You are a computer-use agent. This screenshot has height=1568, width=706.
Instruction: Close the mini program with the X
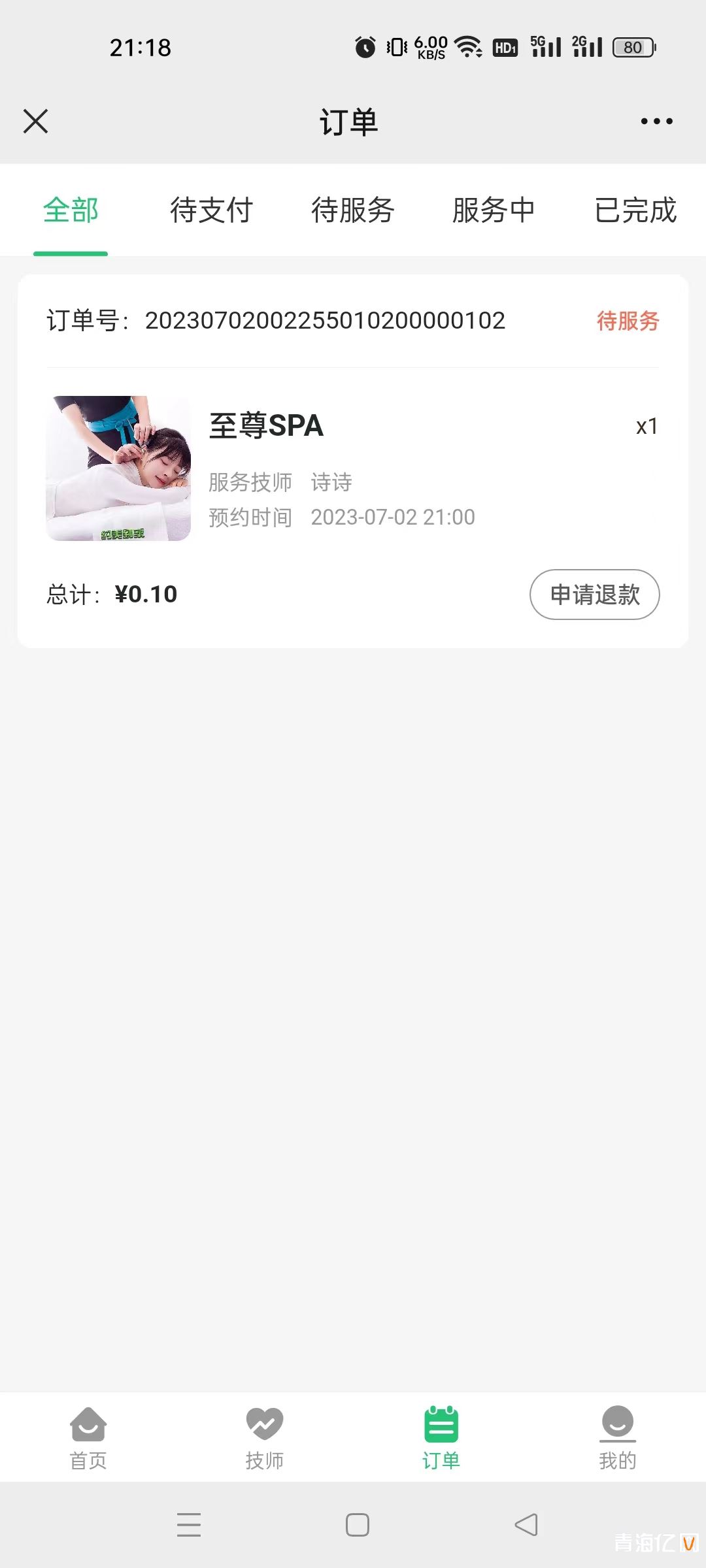pyautogui.click(x=35, y=121)
